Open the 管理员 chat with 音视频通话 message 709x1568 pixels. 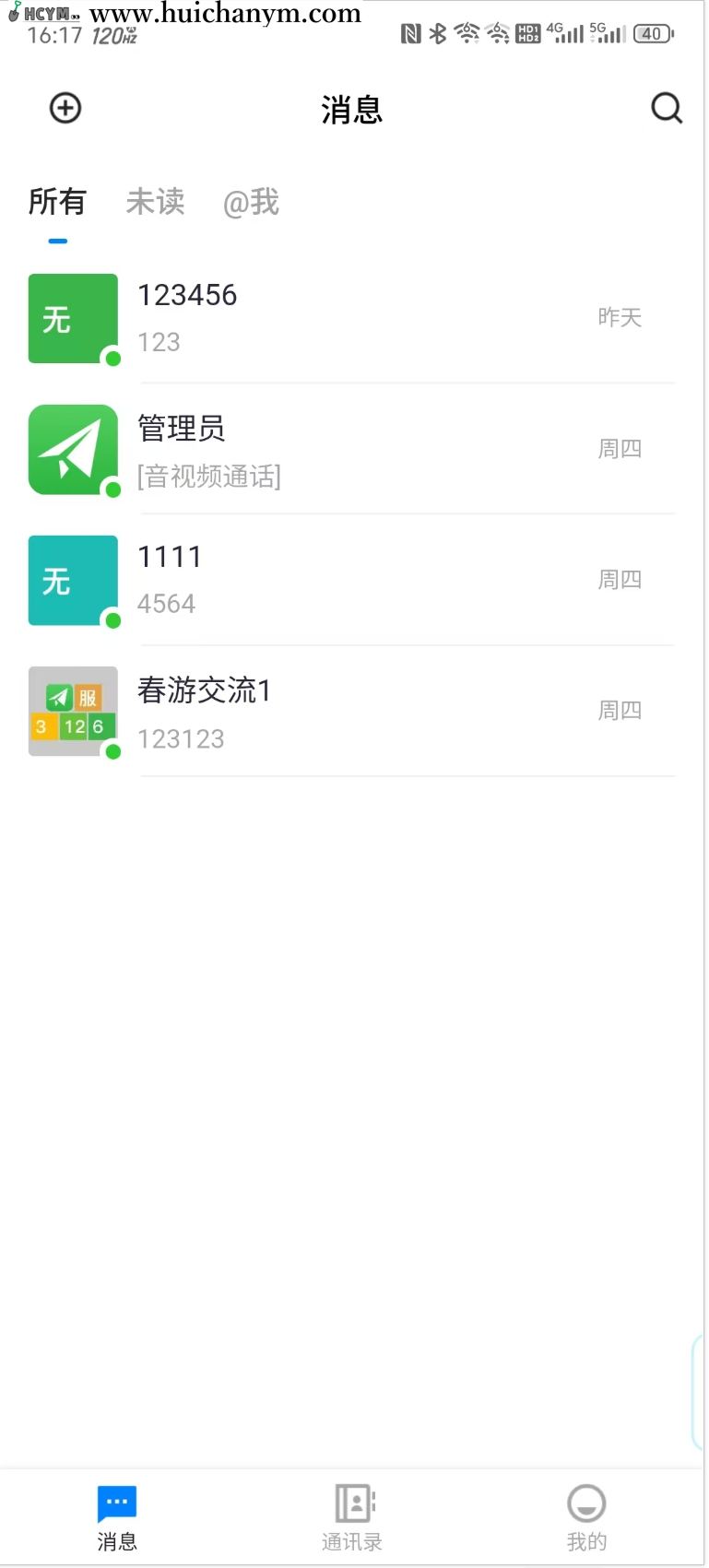click(369, 450)
